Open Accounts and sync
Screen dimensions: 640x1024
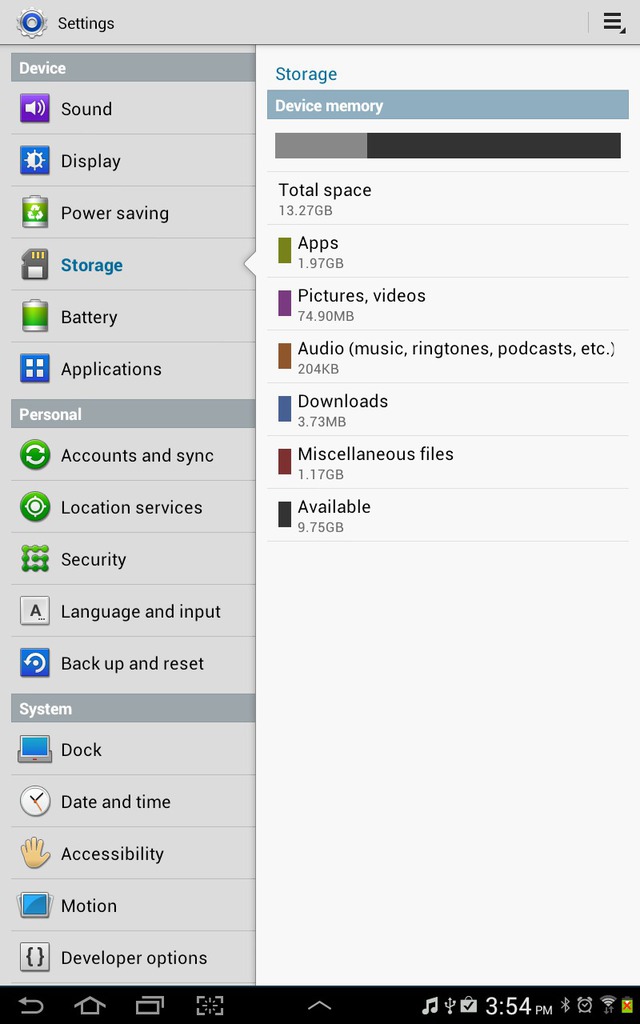[x=133, y=455]
